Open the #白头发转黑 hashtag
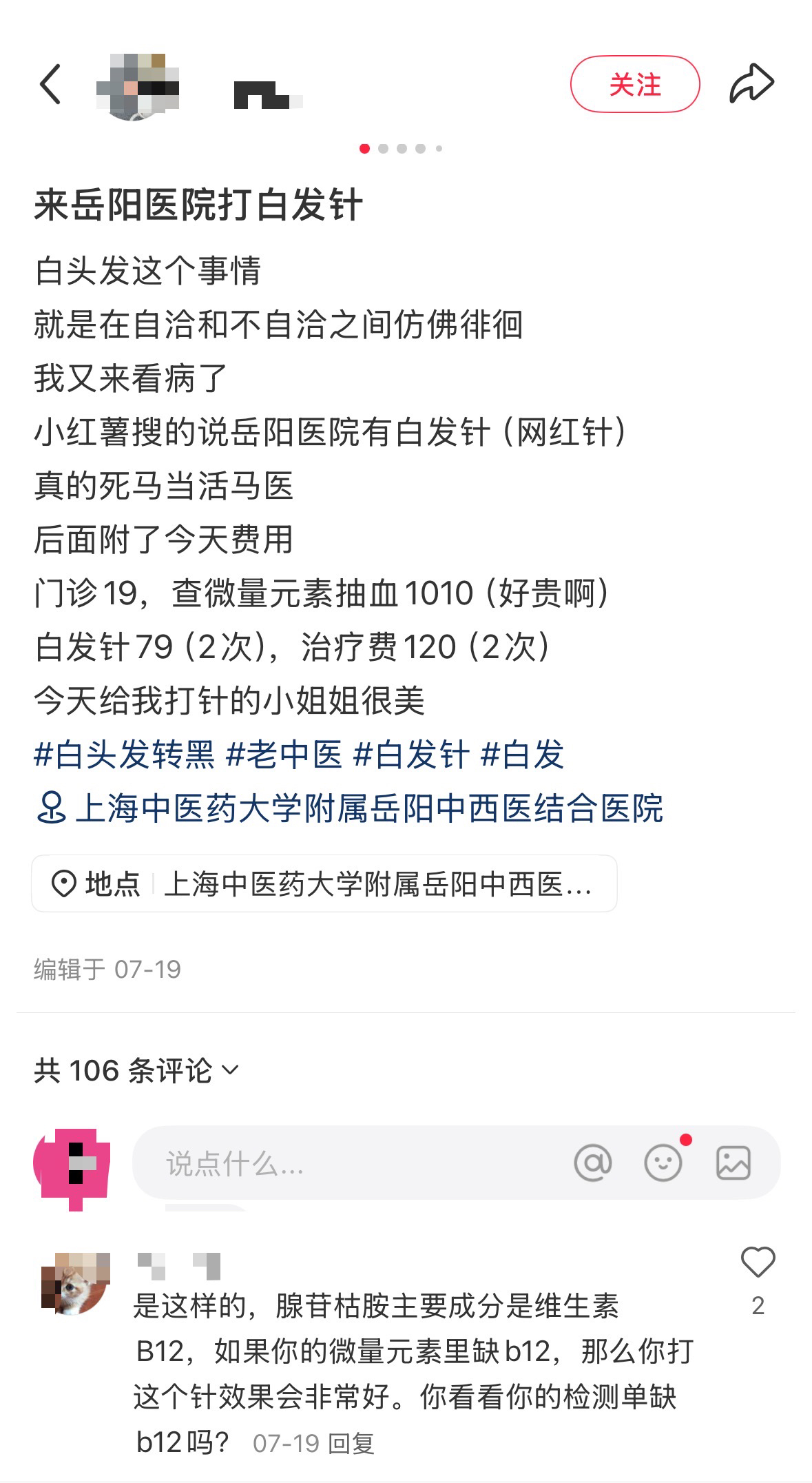812x1483 pixels. pos(125,754)
